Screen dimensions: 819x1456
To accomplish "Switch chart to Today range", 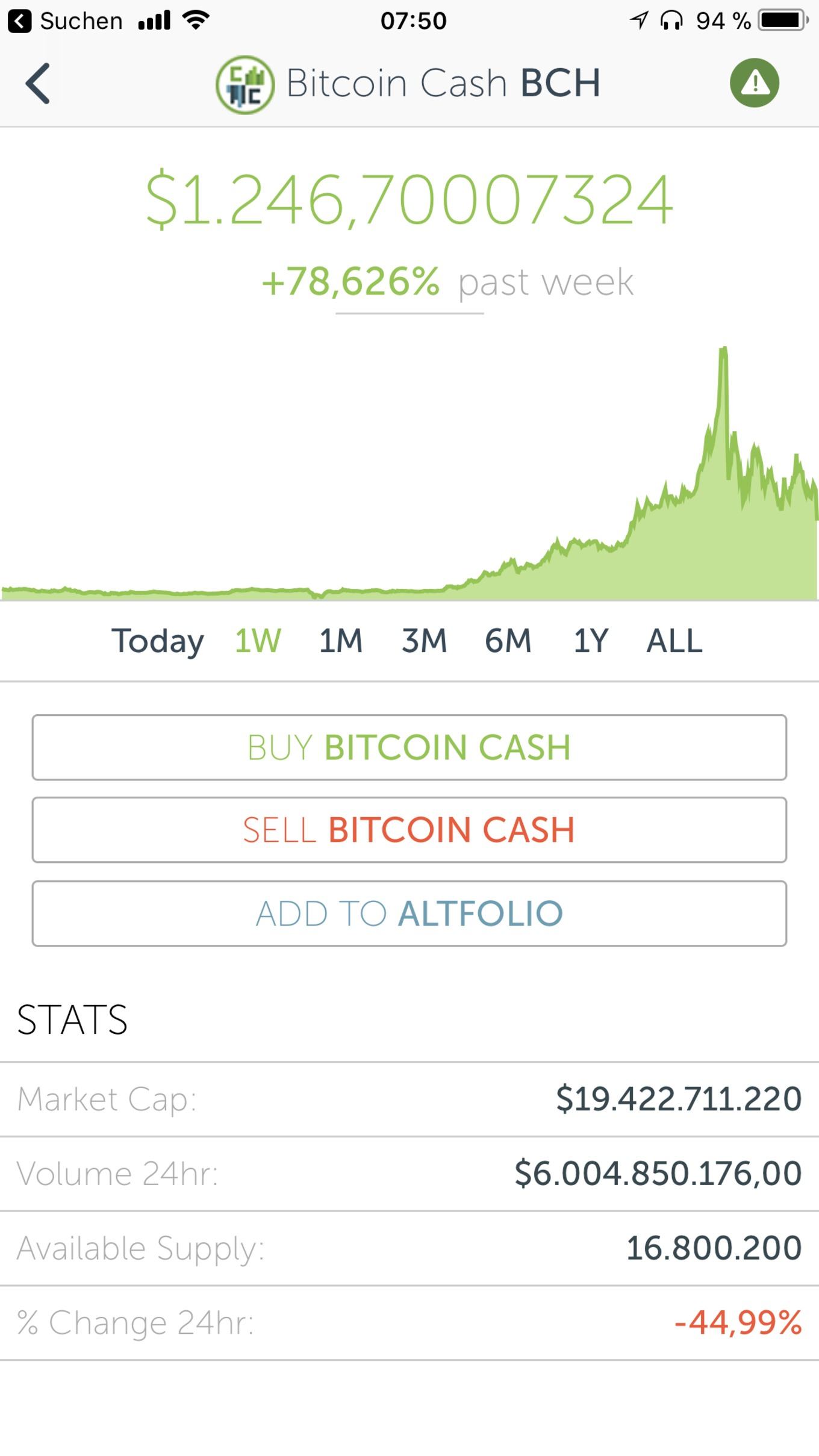I will 158,641.
